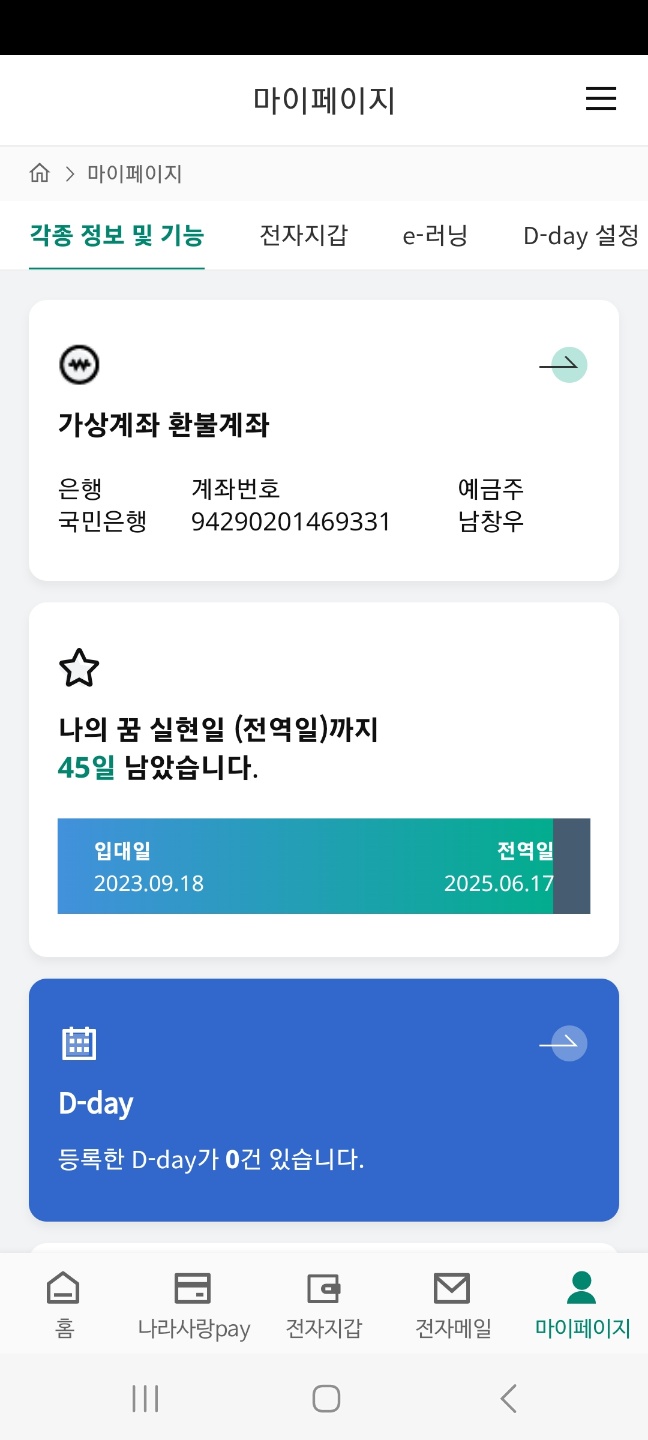Switch to the e-러닝 tab

coord(435,236)
